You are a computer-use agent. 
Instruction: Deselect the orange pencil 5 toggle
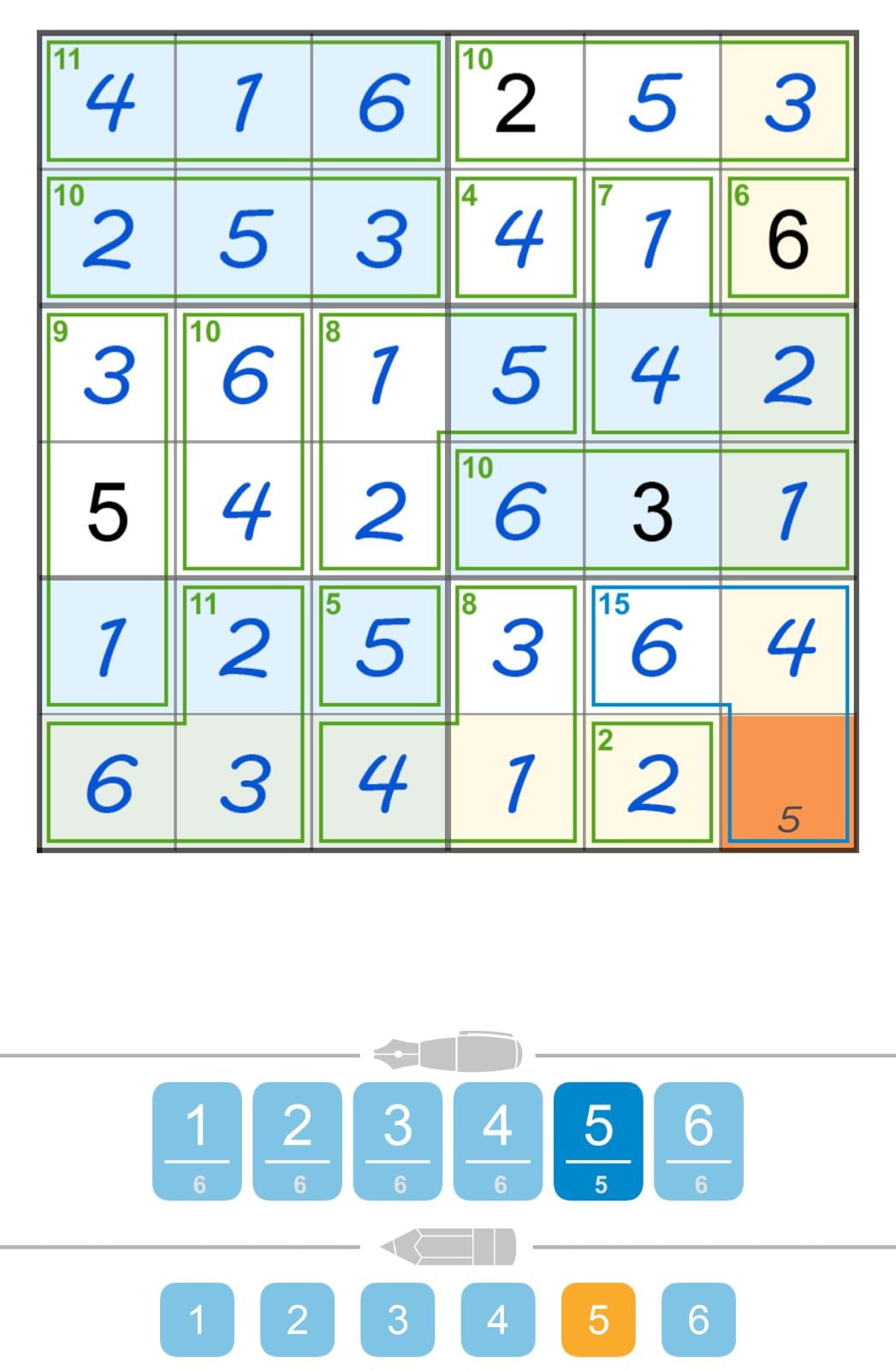(x=599, y=1322)
